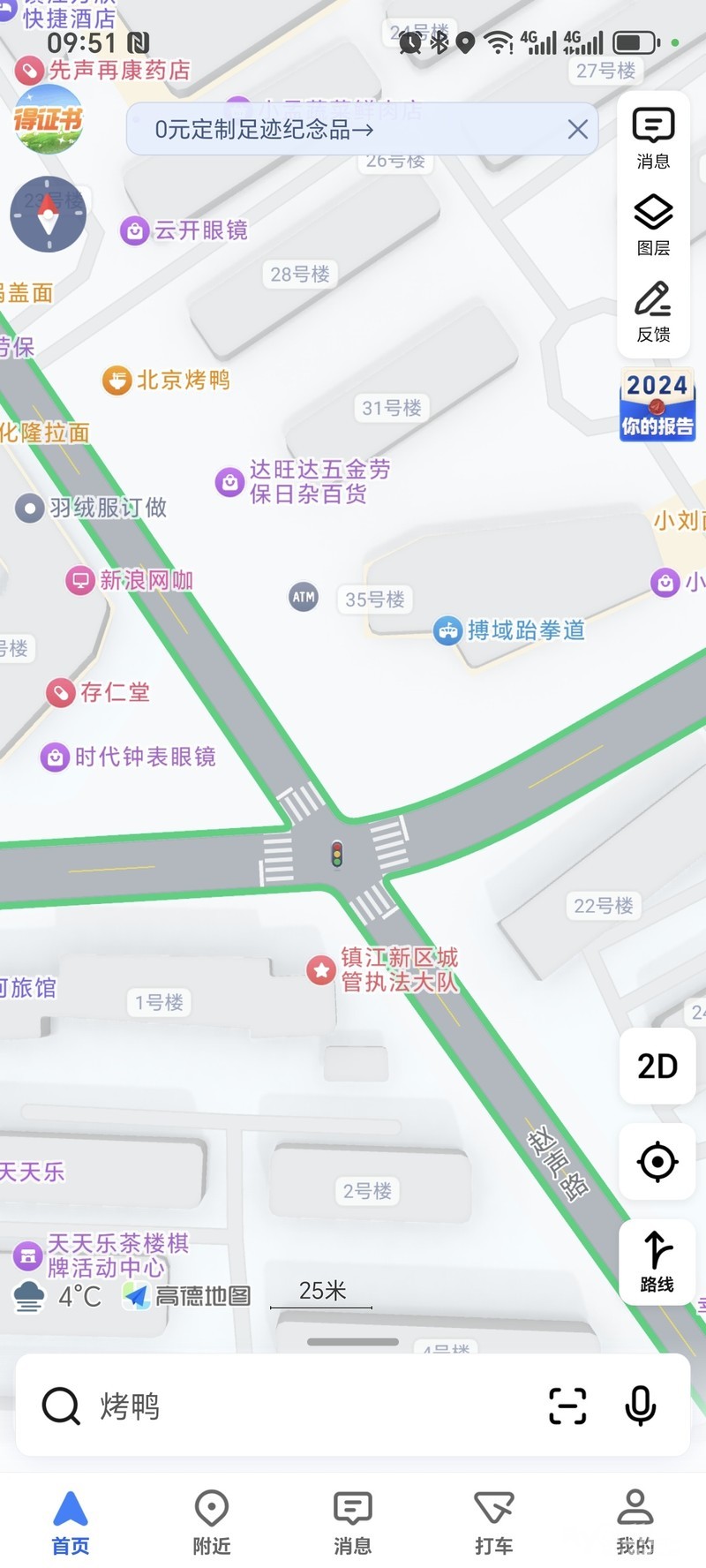The image size is (706, 1568).
Task: Switch the map to 2D view
Action: [x=657, y=1066]
